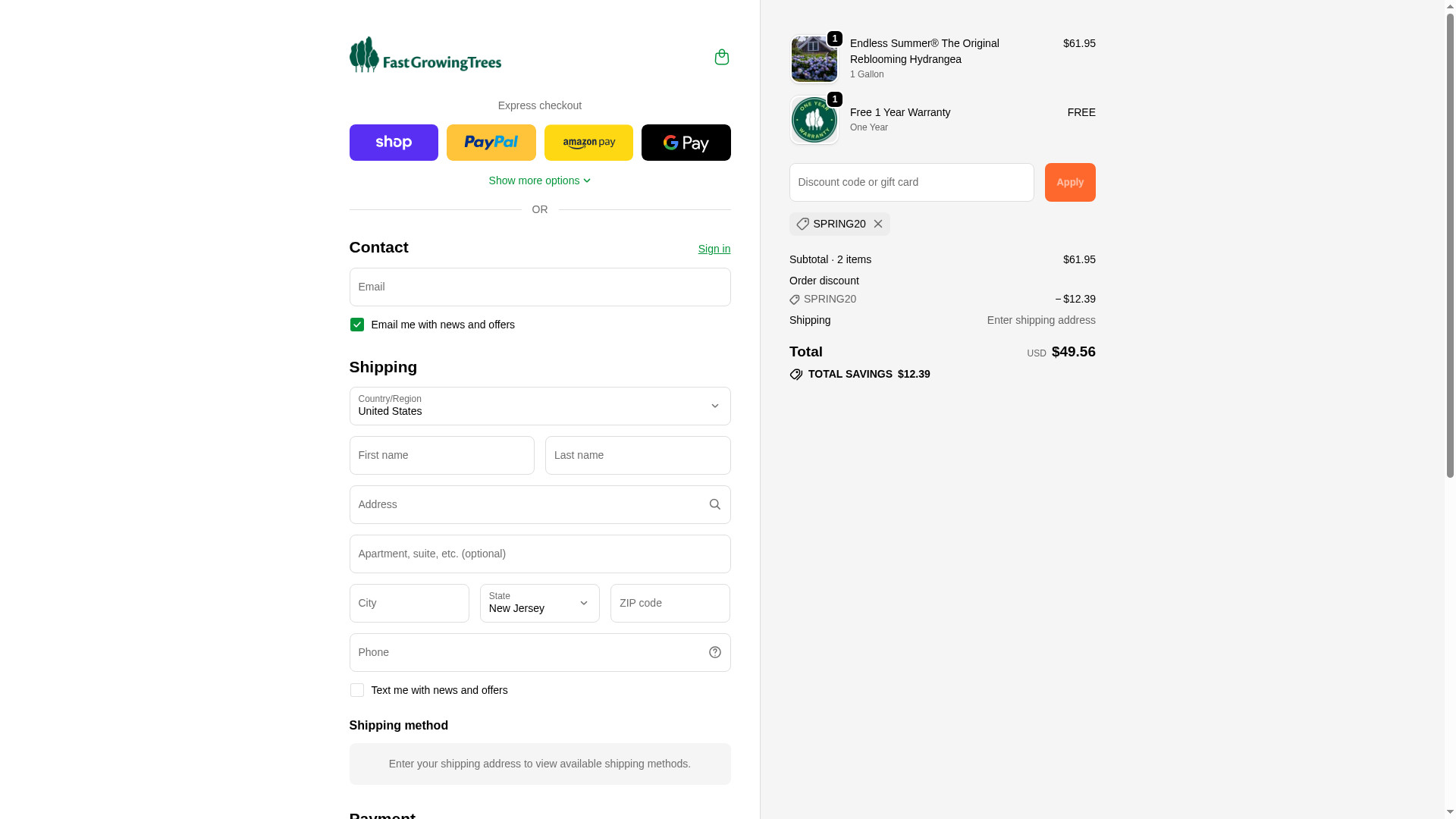1456x819 pixels.
Task: Open the Country/Region dropdown
Action: [539, 406]
